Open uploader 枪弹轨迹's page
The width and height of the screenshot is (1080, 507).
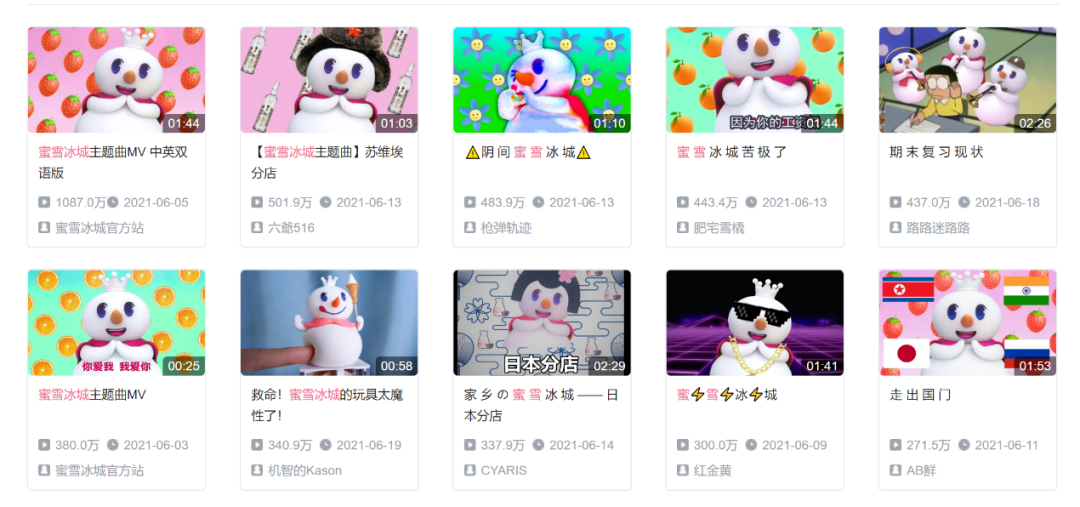pyautogui.click(x=506, y=228)
